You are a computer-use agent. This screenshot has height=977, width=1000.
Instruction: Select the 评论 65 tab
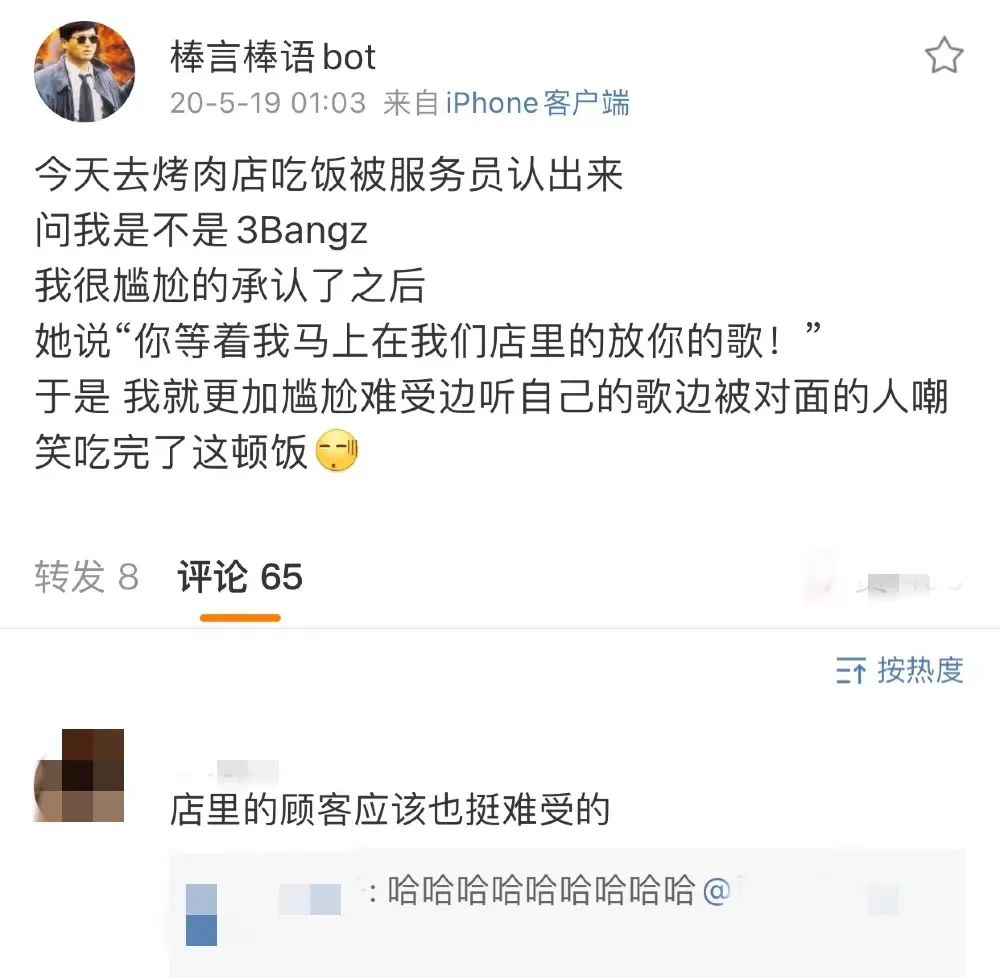pyautogui.click(x=240, y=577)
